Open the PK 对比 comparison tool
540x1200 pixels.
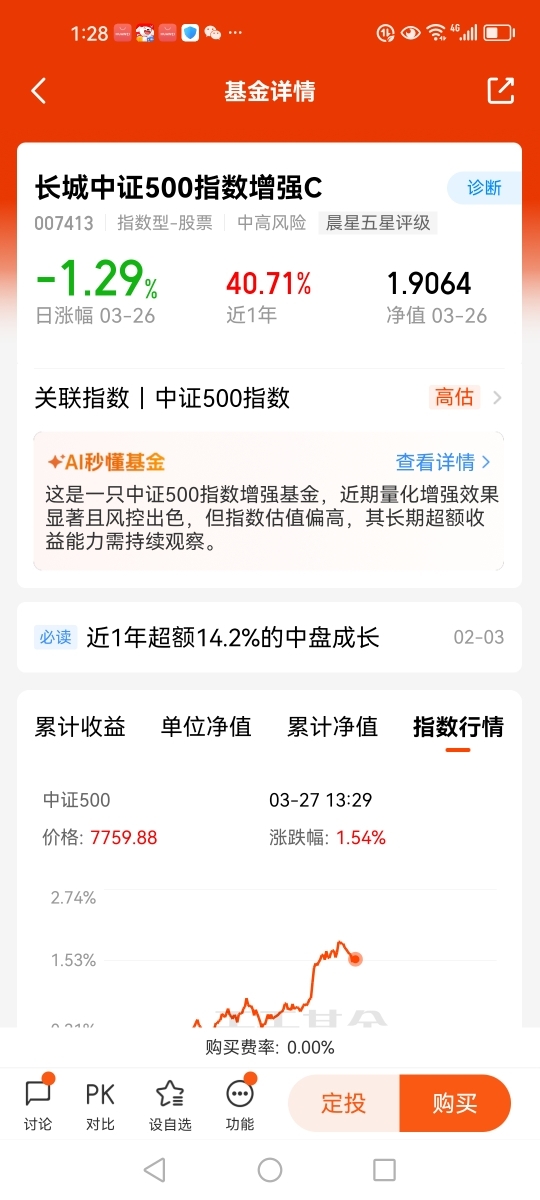coord(100,1104)
